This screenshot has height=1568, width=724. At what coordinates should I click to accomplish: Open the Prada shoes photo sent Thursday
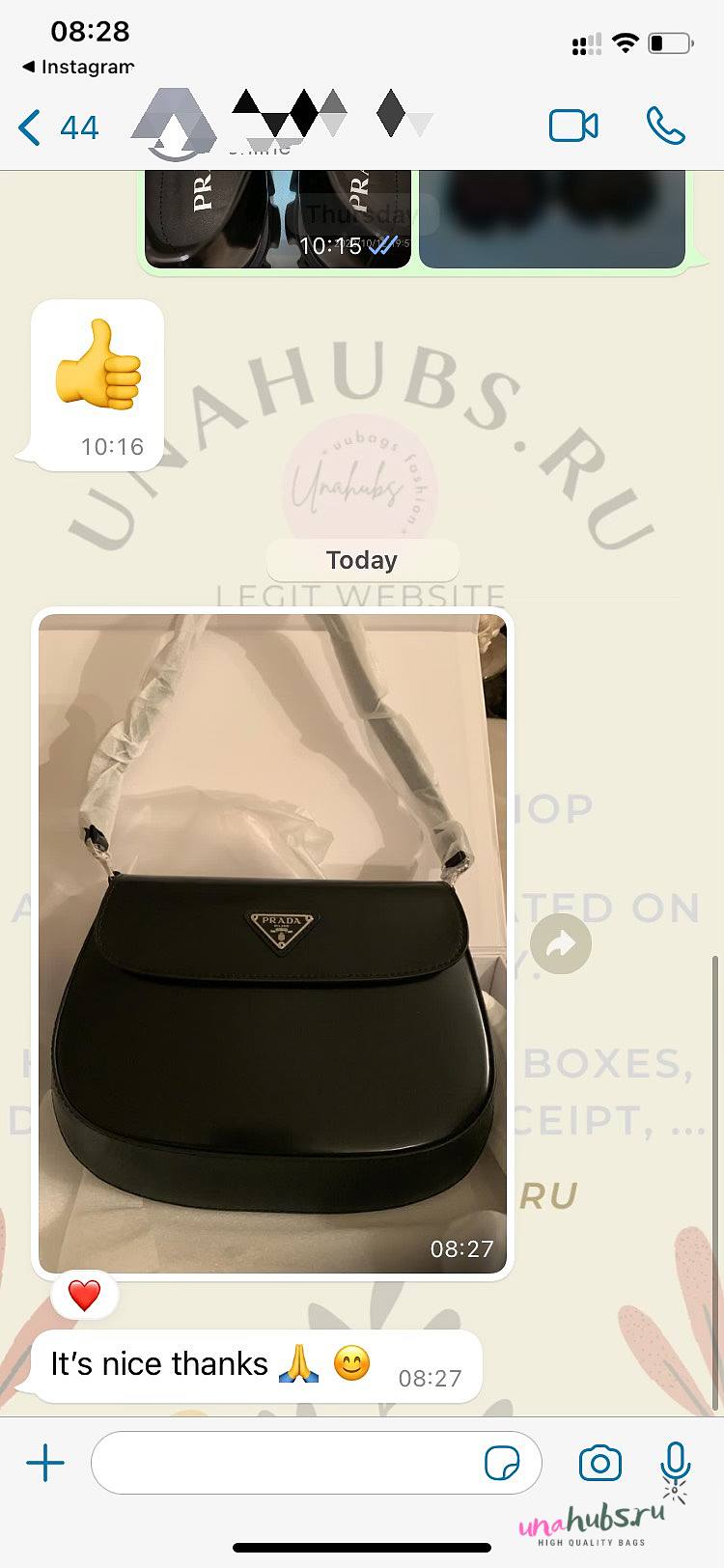(x=278, y=219)
